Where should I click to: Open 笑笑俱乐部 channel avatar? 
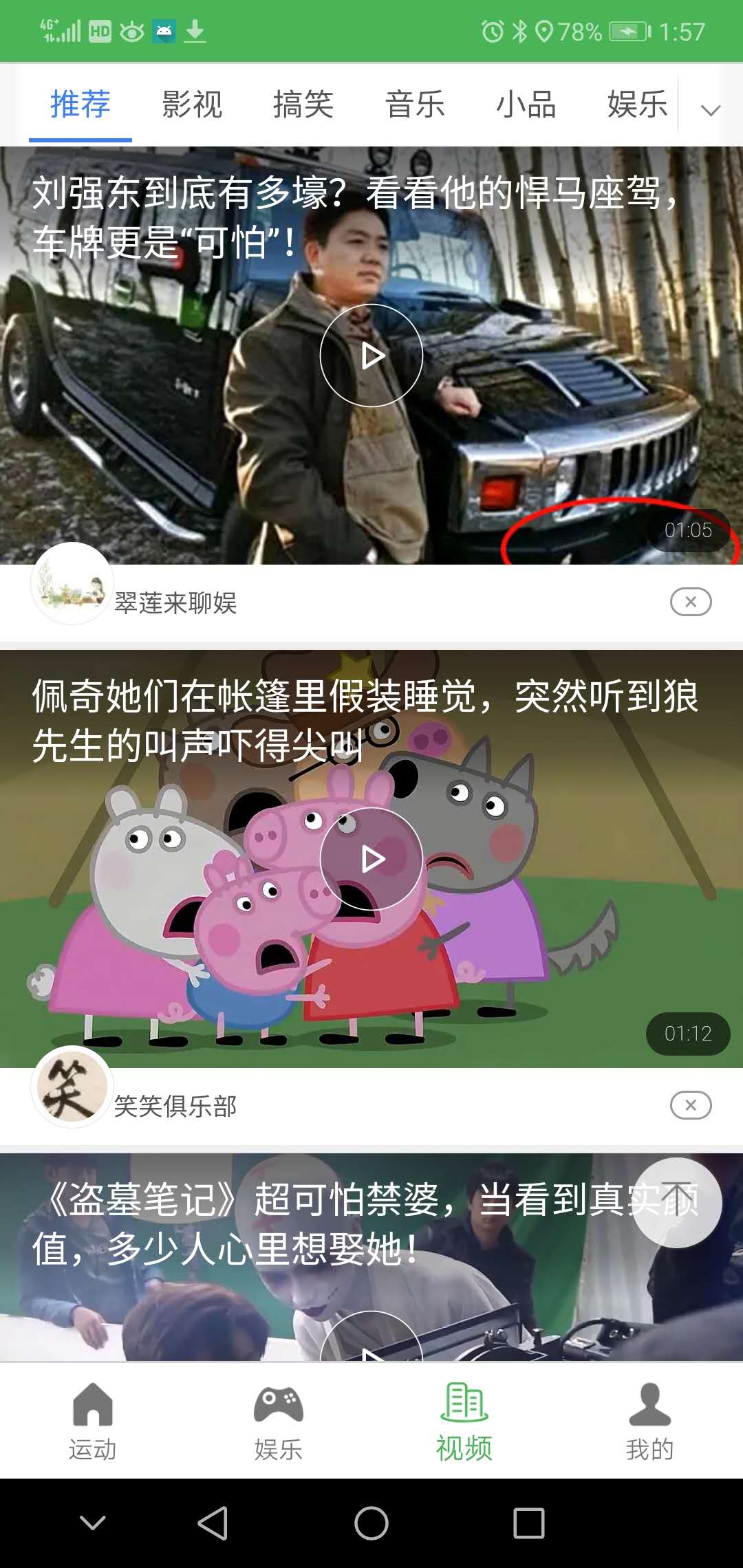[x=72, y=1087]
